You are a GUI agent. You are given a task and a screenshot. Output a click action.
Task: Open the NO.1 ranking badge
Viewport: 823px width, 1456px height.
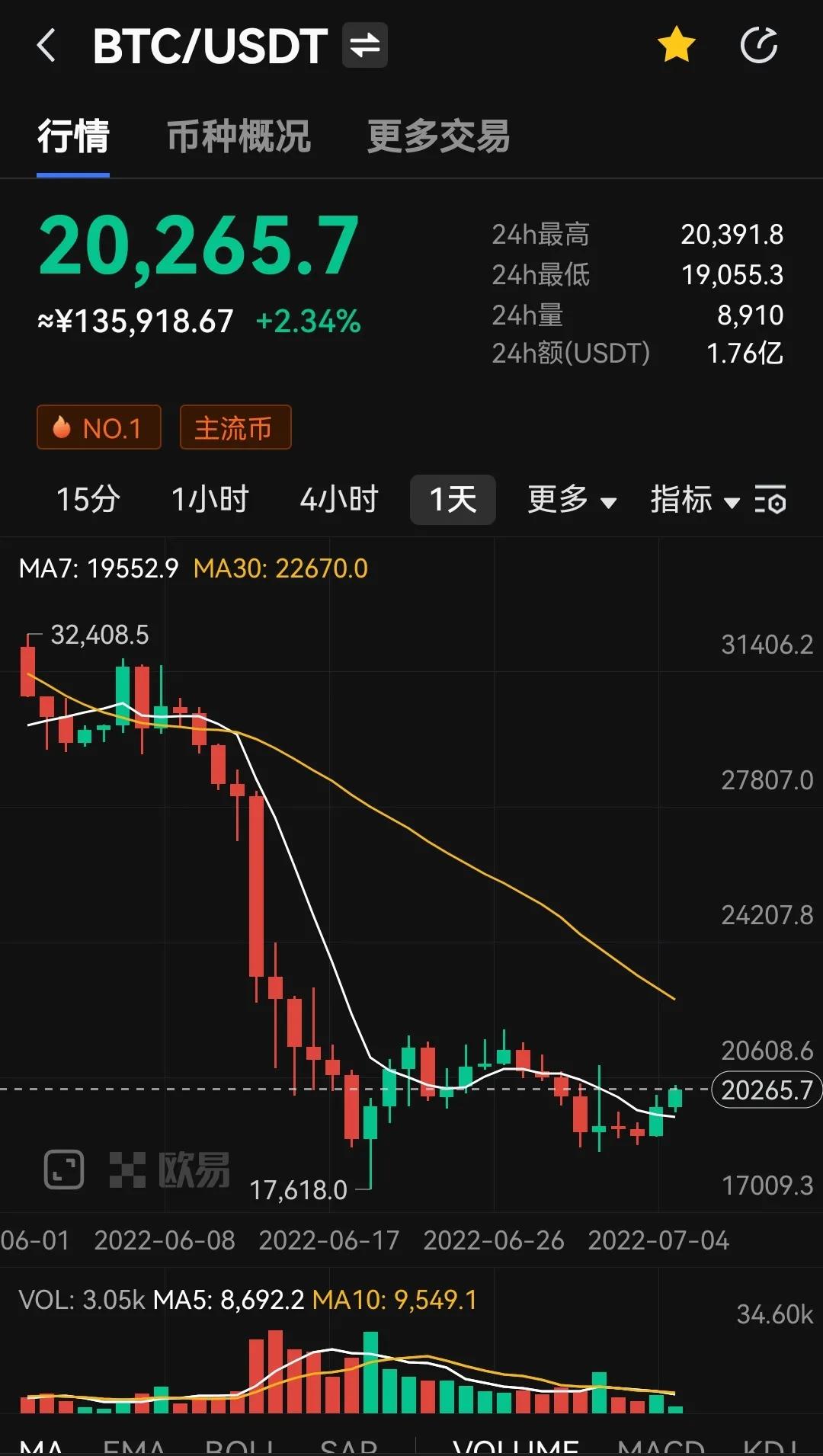pyautogui.click(x=99, y=427)
